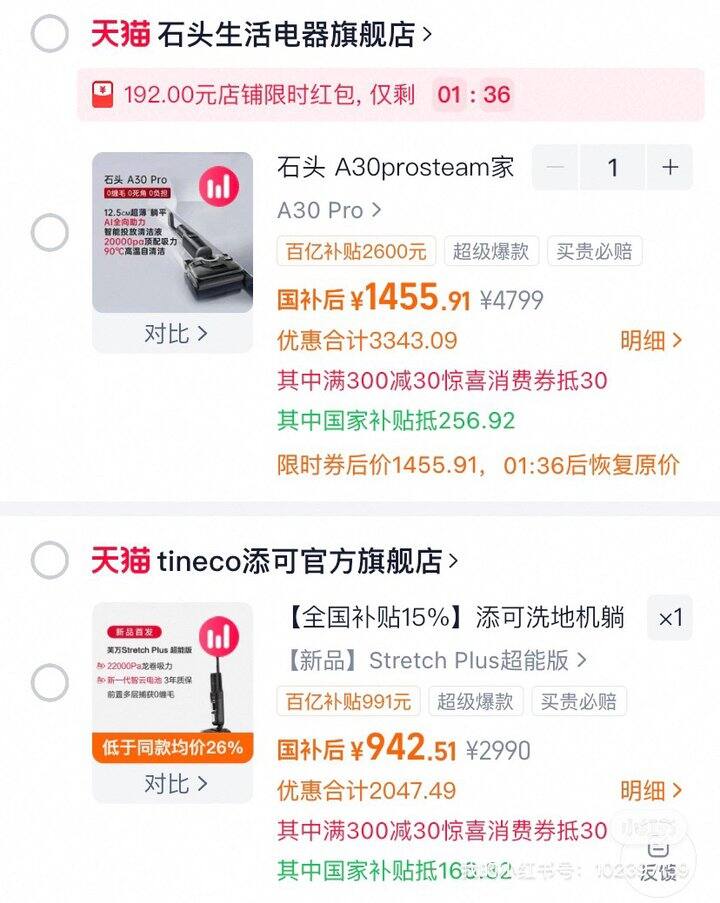Show 明细 for the 2047.49 discount
Screen dimensions: 720x903
[x=651, y=791]
